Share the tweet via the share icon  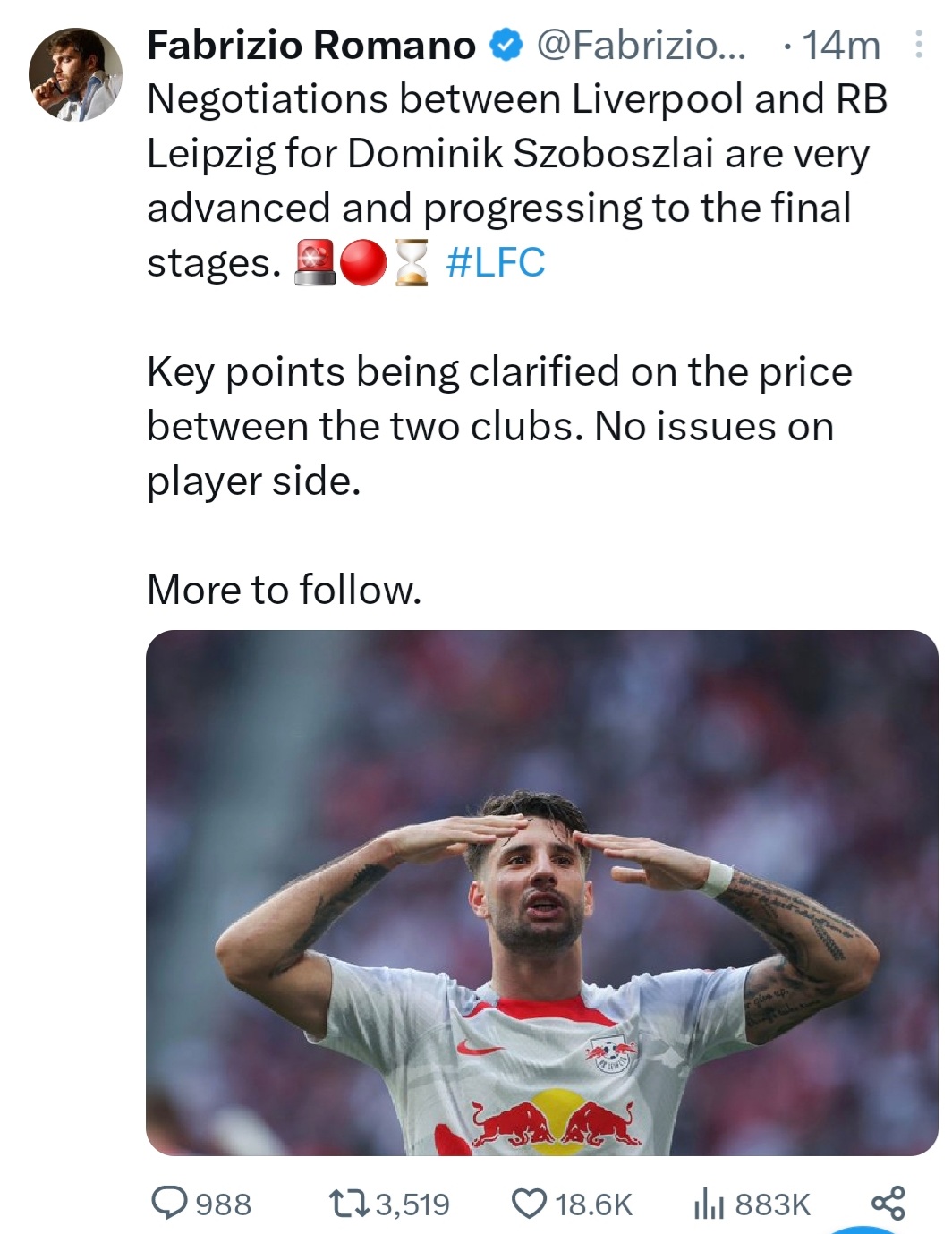pos(888,1202)
